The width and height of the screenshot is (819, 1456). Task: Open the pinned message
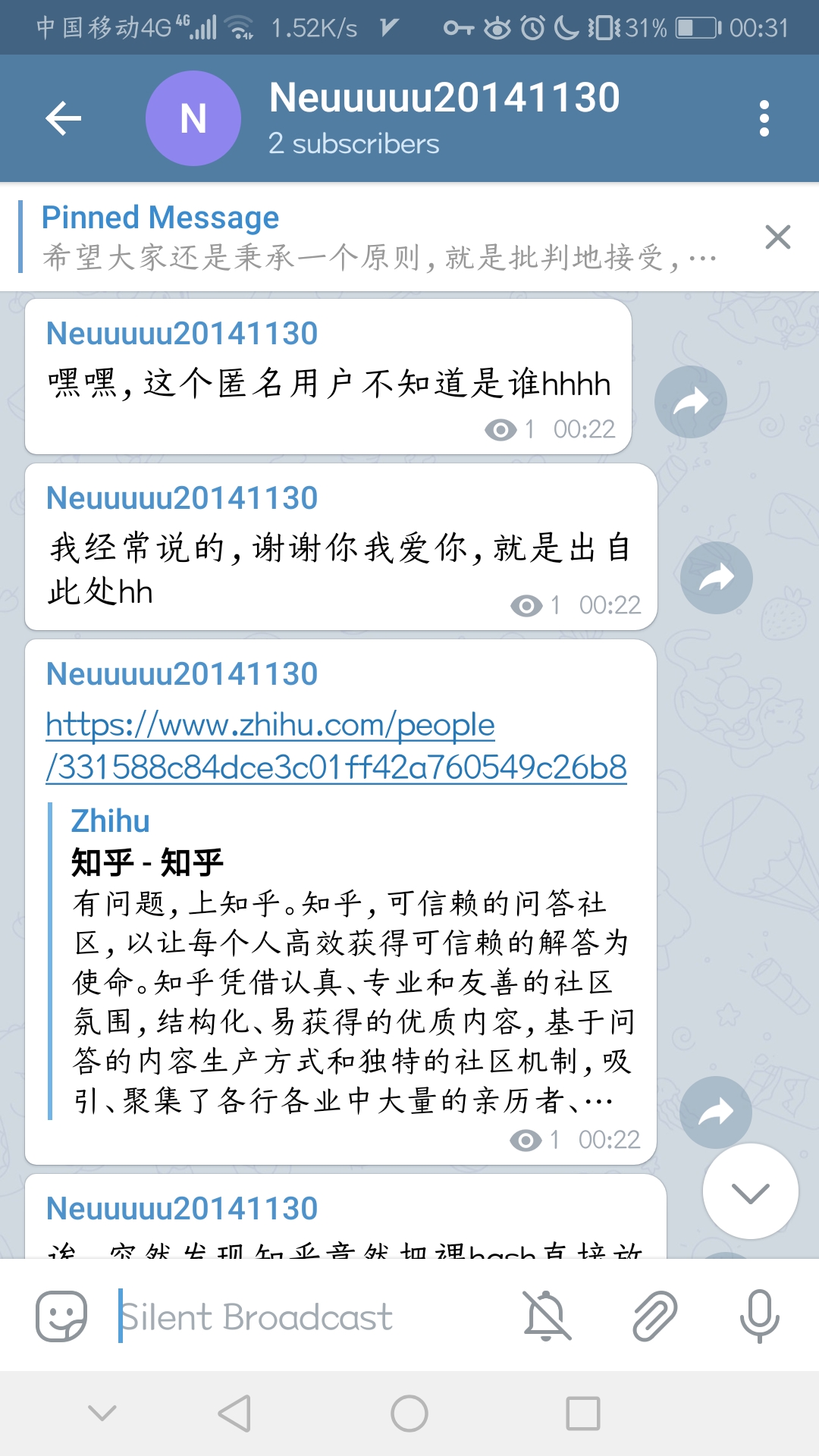tap(379, 237)
